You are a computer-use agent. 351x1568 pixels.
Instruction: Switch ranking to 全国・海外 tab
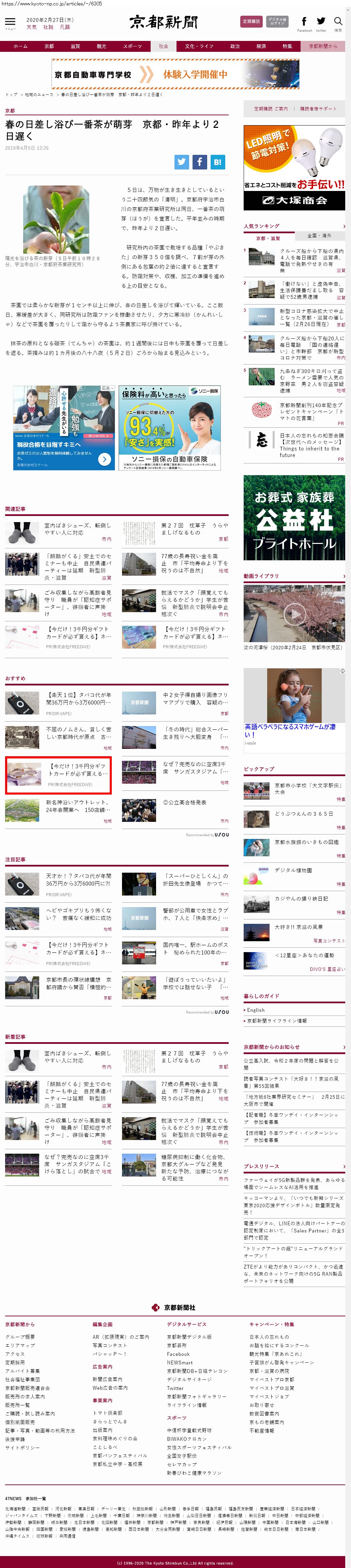click(319, 236)
